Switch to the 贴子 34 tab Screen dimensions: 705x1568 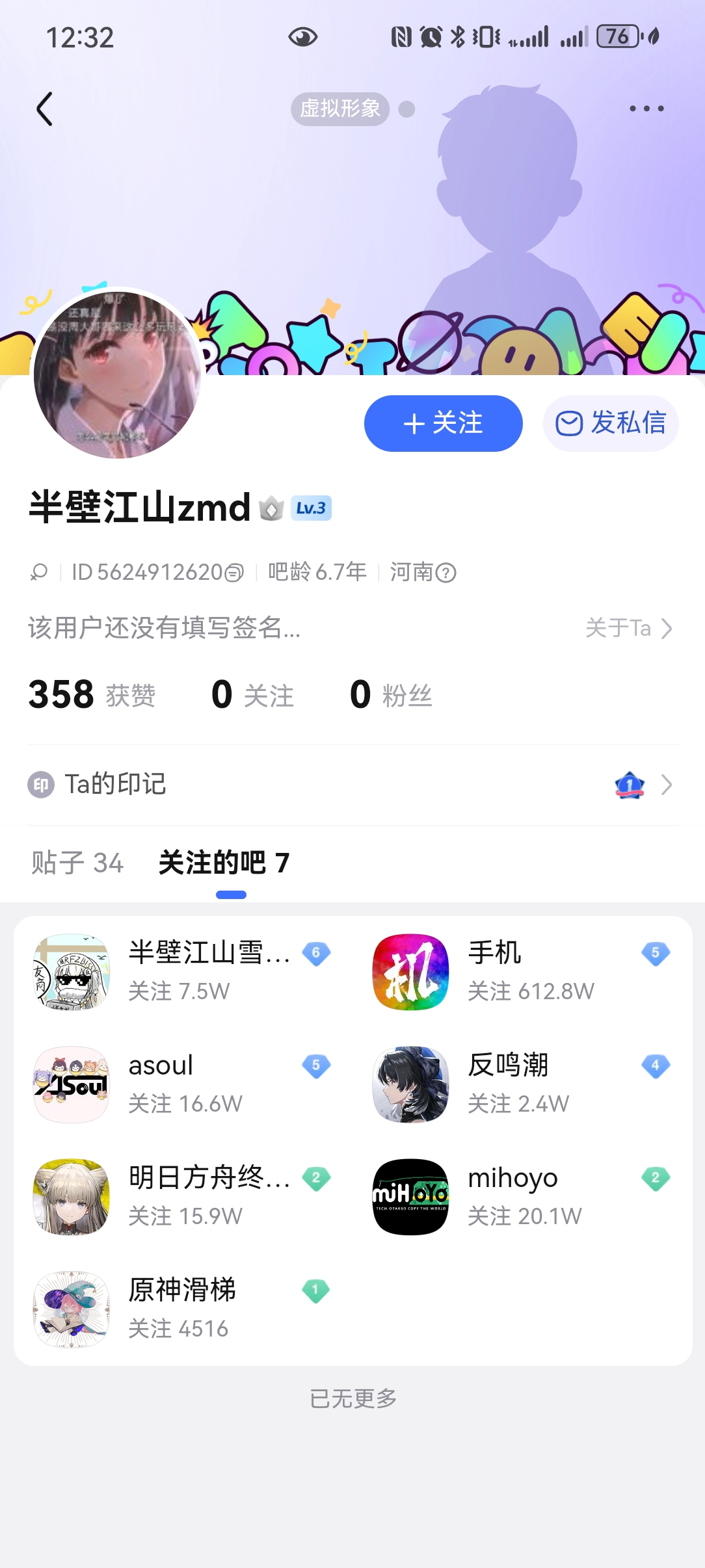77,863
